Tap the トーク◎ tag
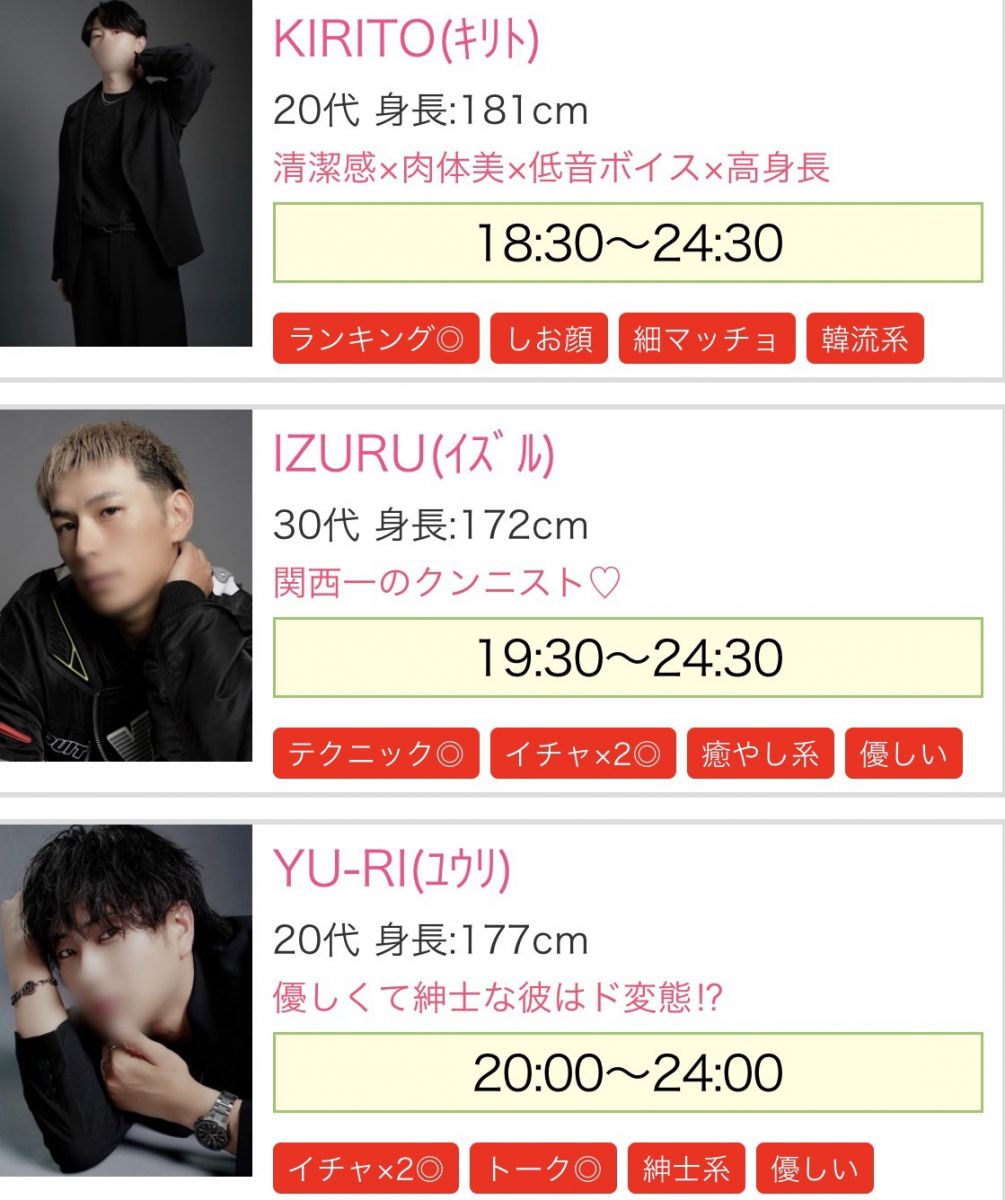The width and height of the screenshot is (1005, 1200). point(544,1169)
